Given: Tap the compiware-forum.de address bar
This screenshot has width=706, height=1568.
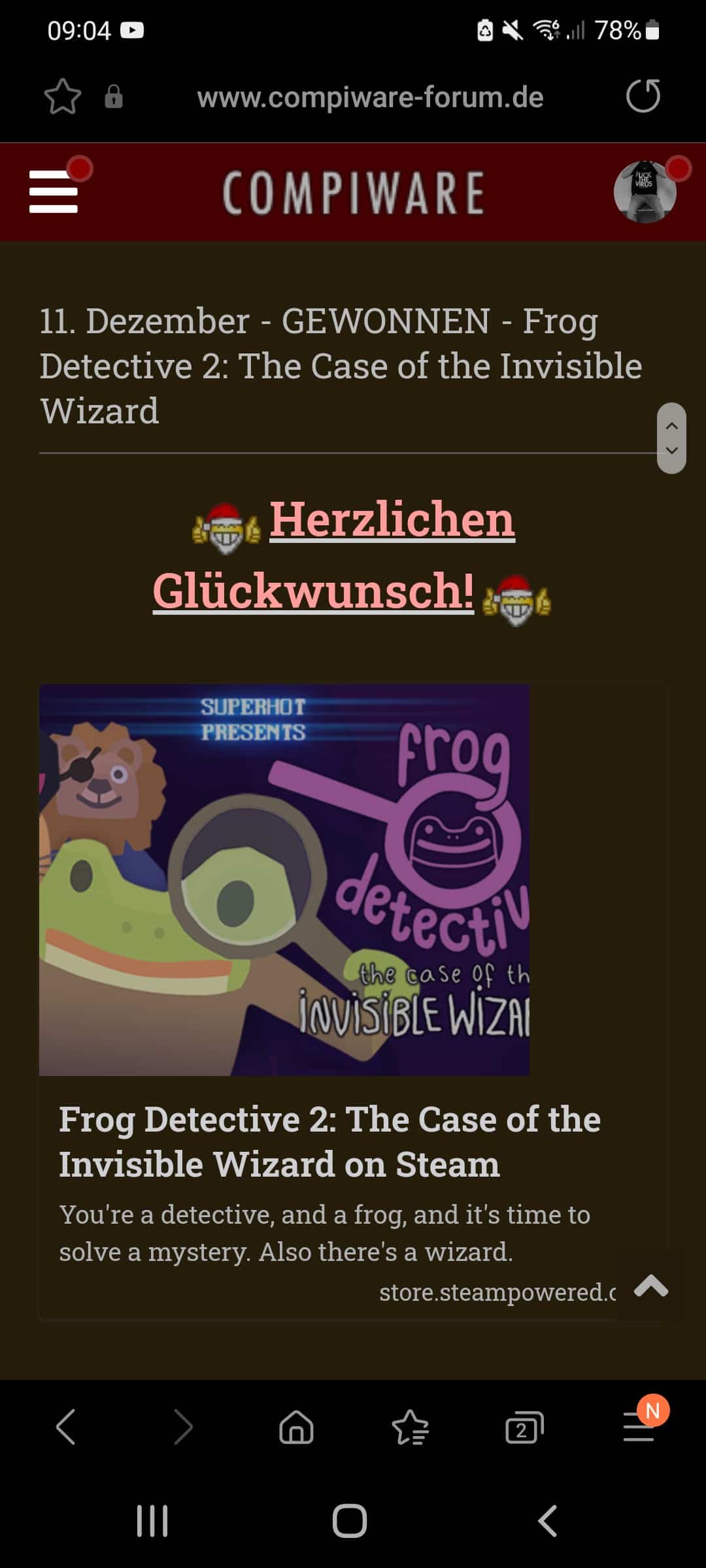Looking at the screenshot, I should click(370, 97).
